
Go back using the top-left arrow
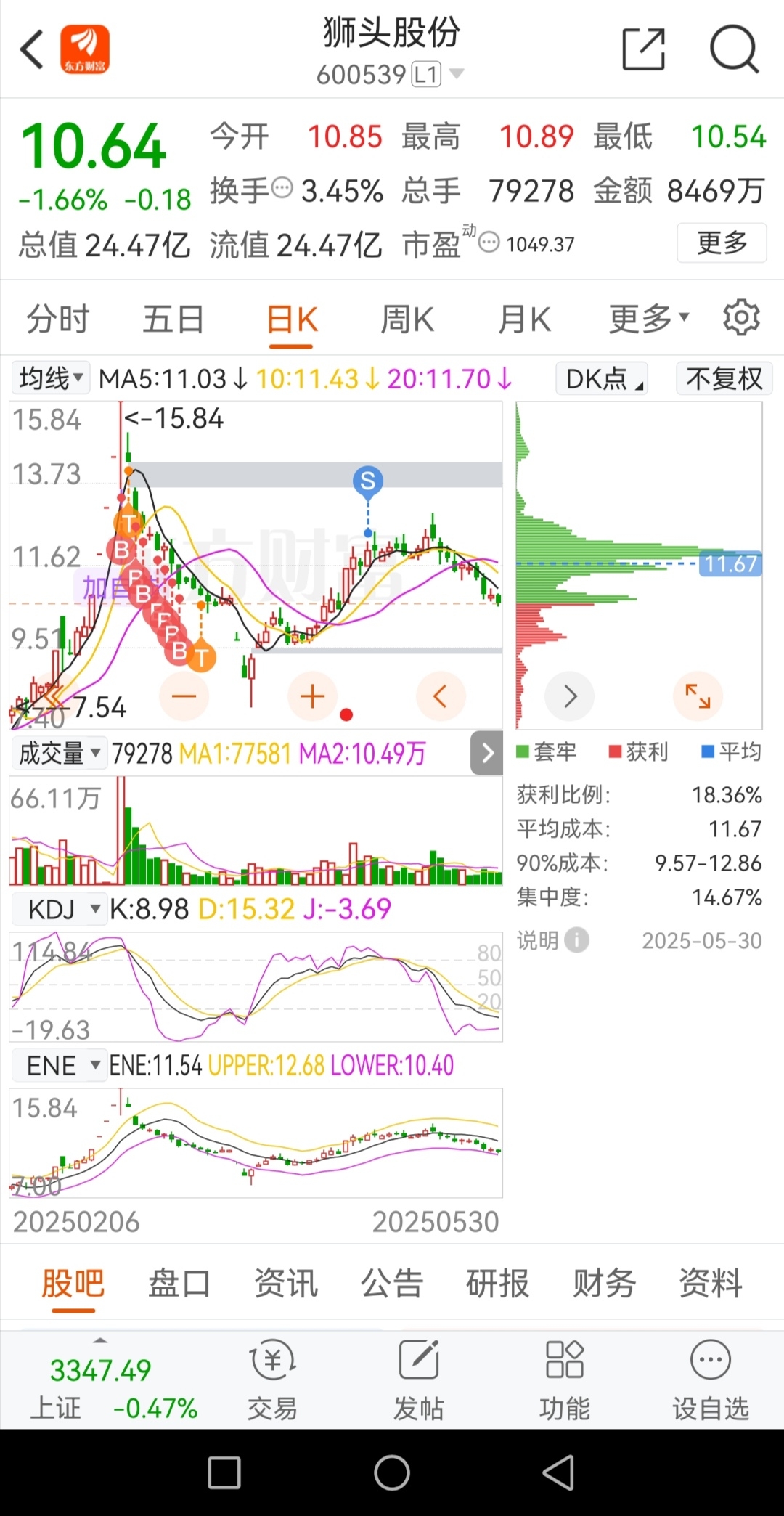32,49
